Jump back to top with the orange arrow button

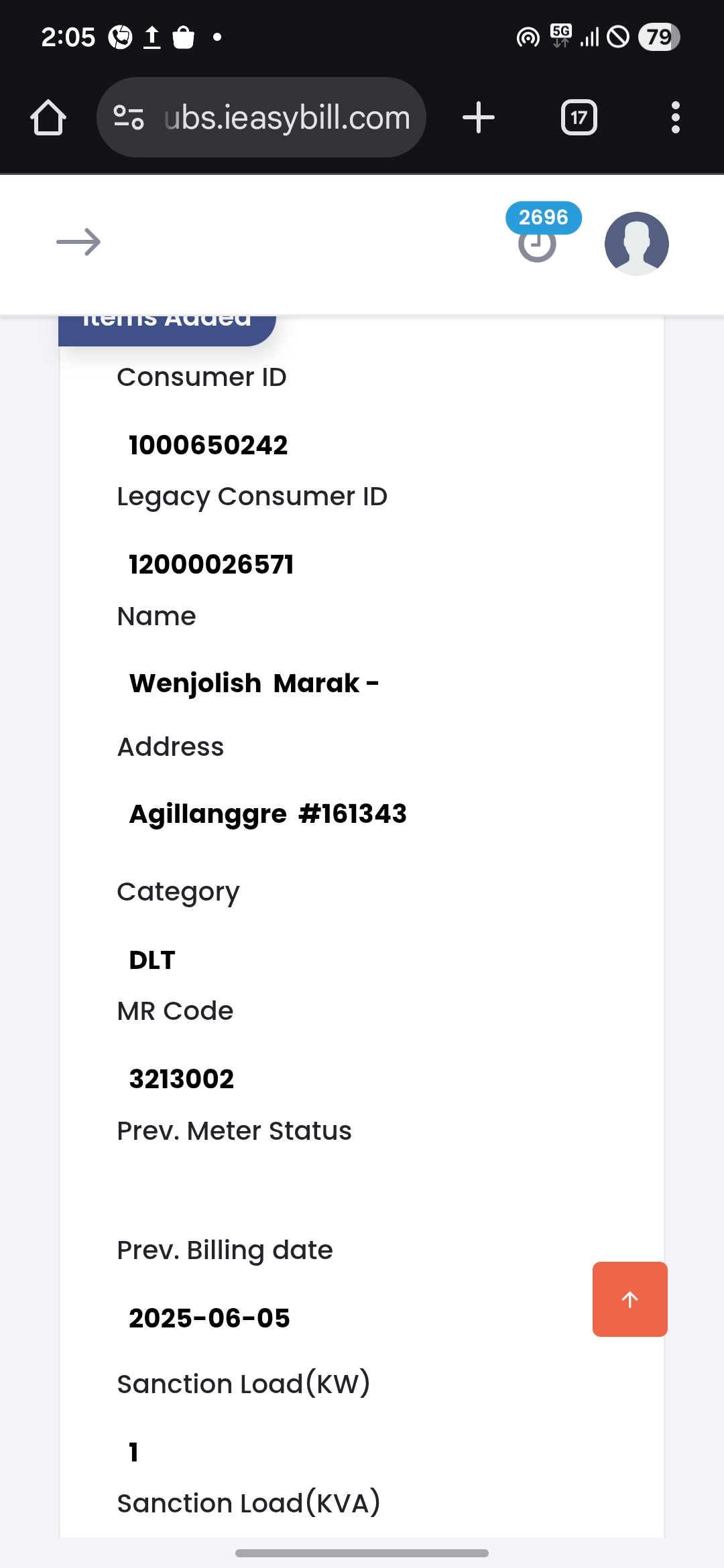(x=629, y=1299)
